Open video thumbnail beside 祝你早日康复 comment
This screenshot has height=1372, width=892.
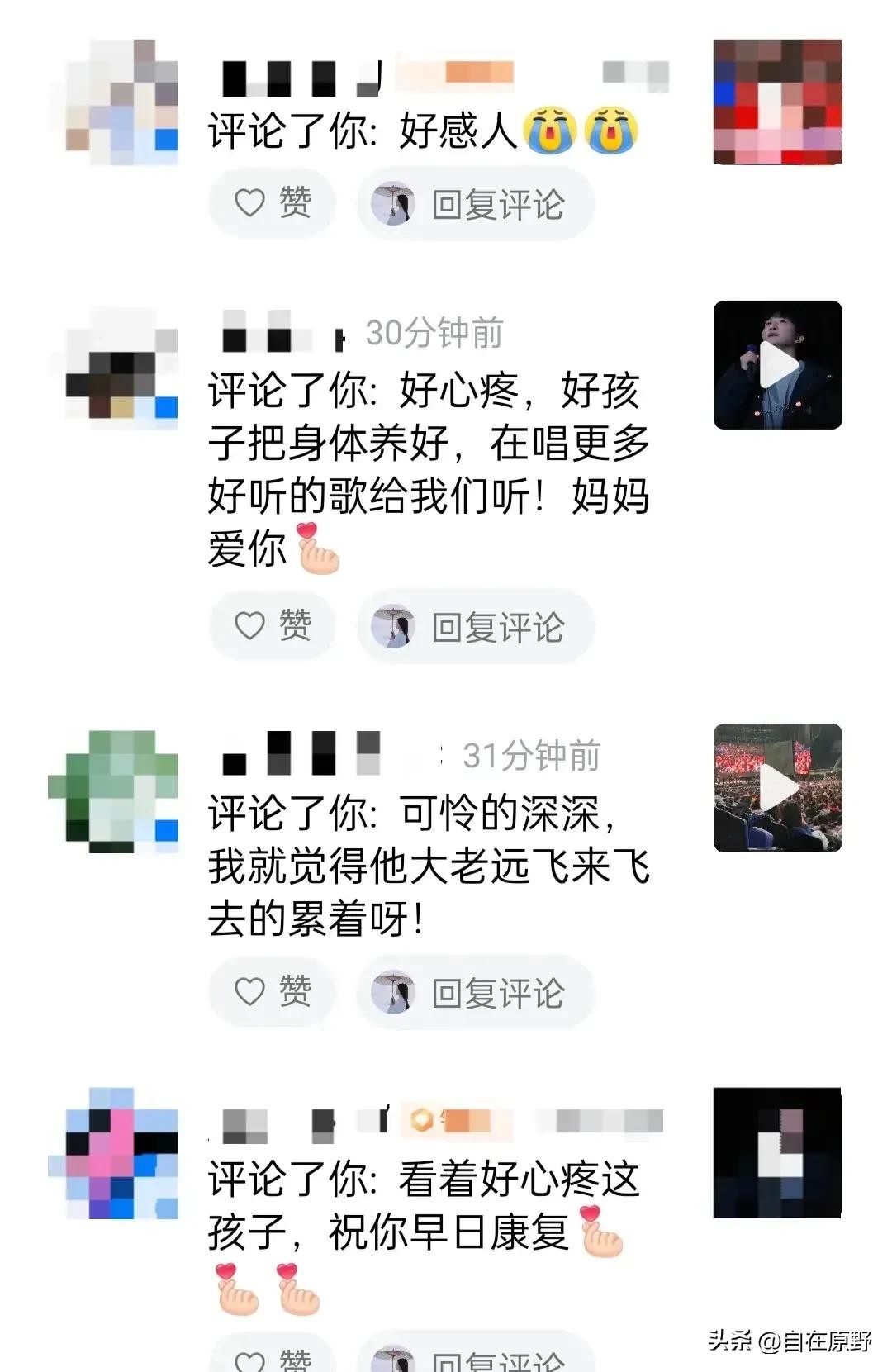[x=777, y=1153]
